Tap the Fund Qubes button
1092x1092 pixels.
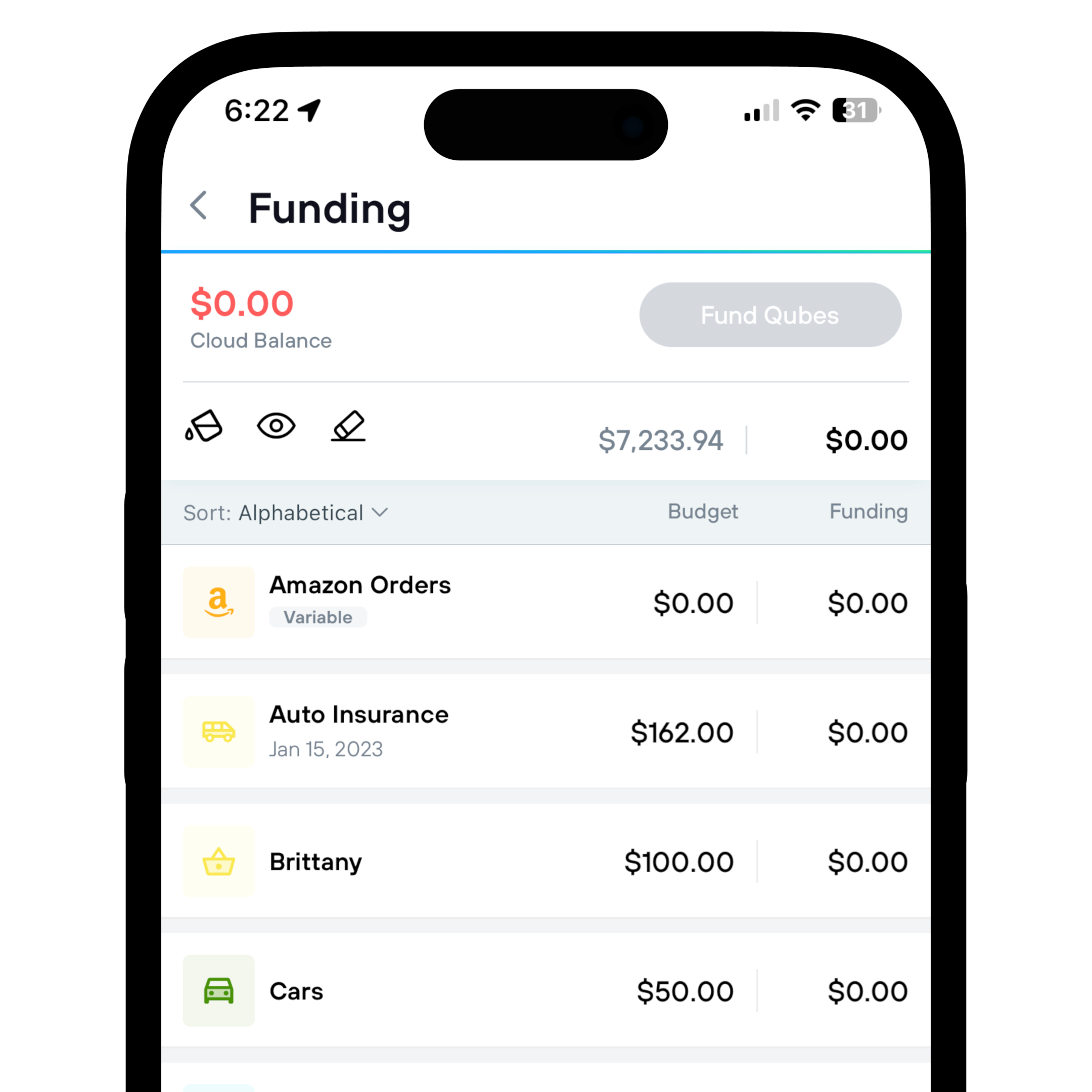[770, 315]
